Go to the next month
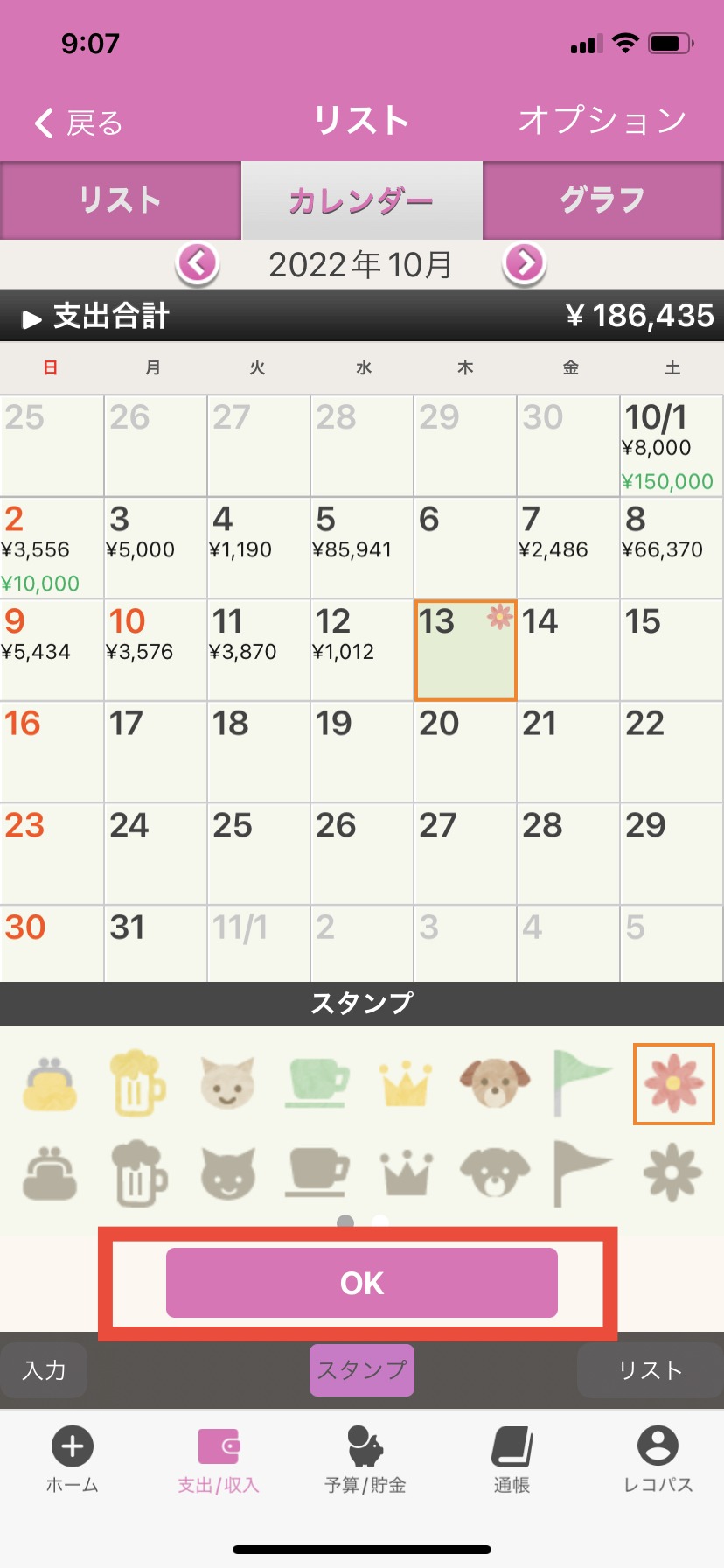Viewport: 724px width, 1568px height. coord(525,262)
